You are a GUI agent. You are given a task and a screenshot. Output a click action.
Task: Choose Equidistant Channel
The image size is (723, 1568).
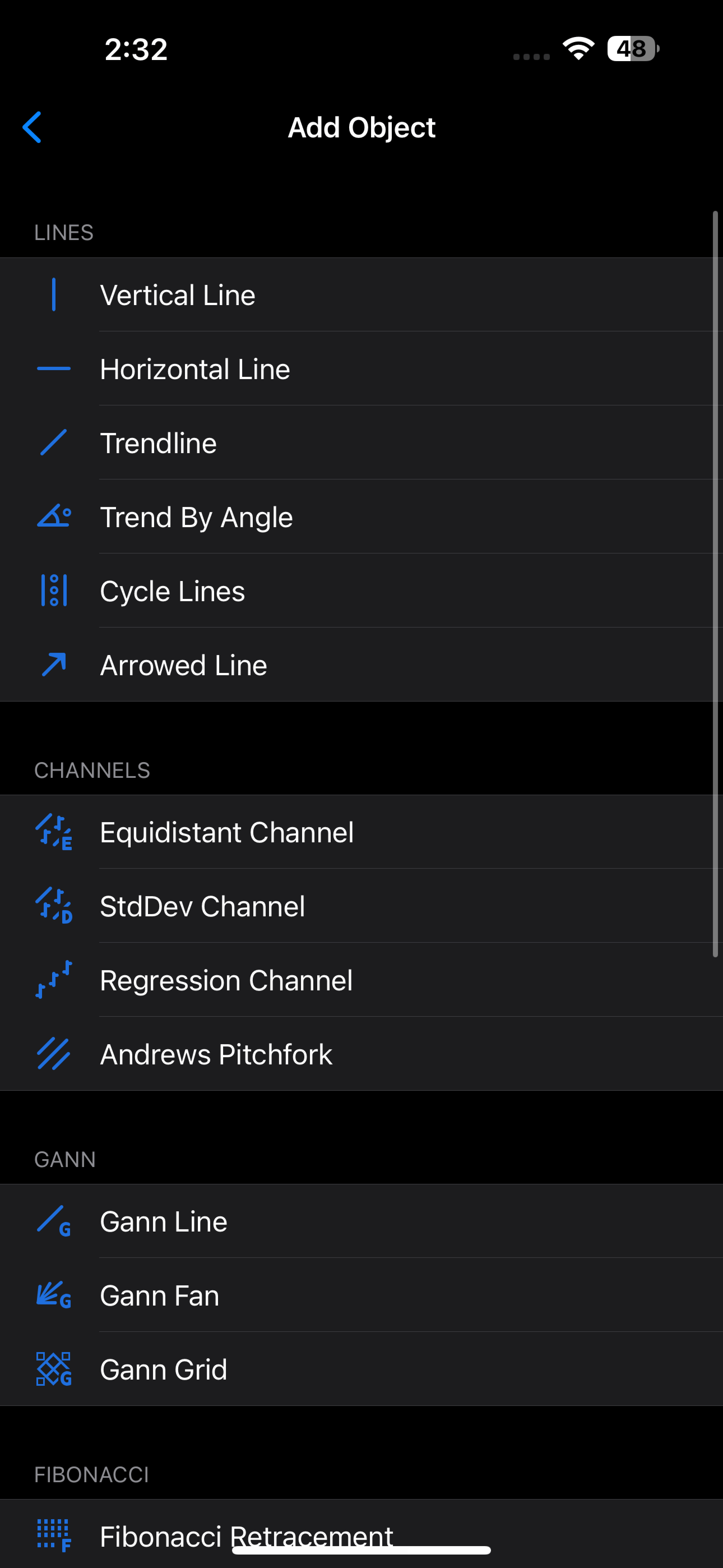(x=226, y=832)
